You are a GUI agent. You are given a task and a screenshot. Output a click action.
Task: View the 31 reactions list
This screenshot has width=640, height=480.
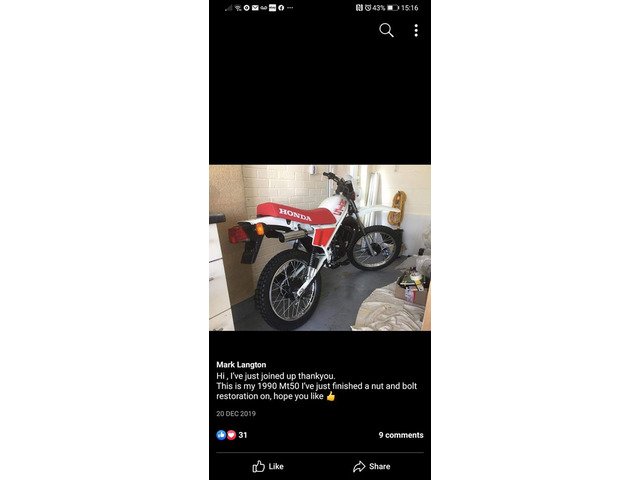(232, 435)
